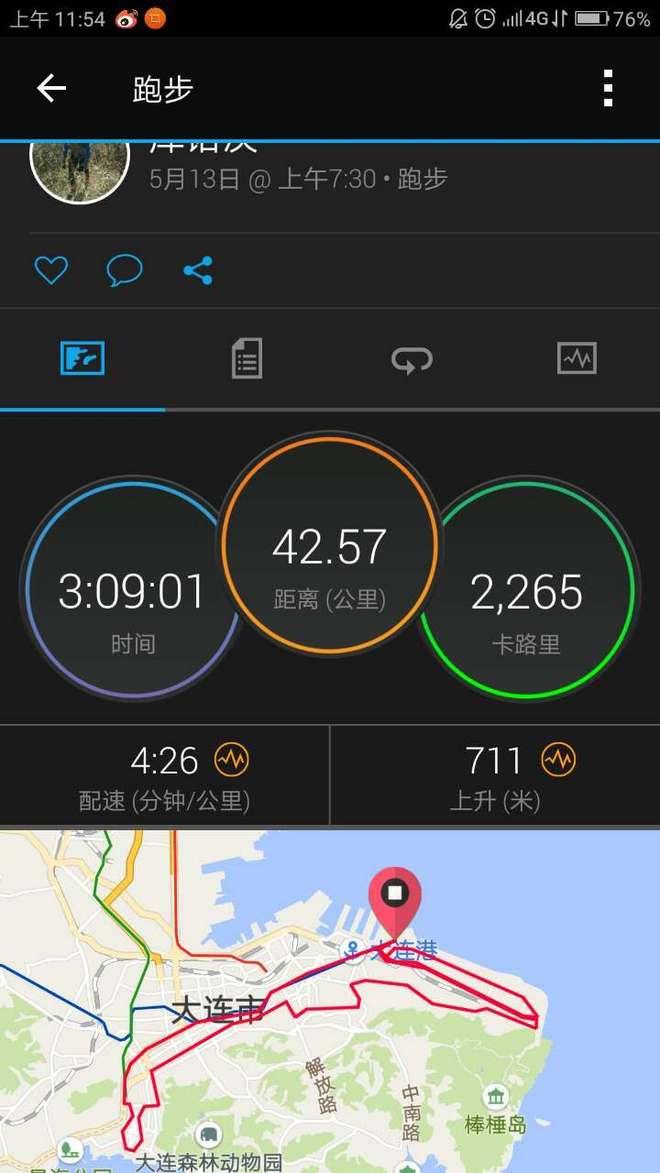Open the pace chart icon beside 4:26
The width and height of the screenshot is (660, 1173).
(232, 761)
